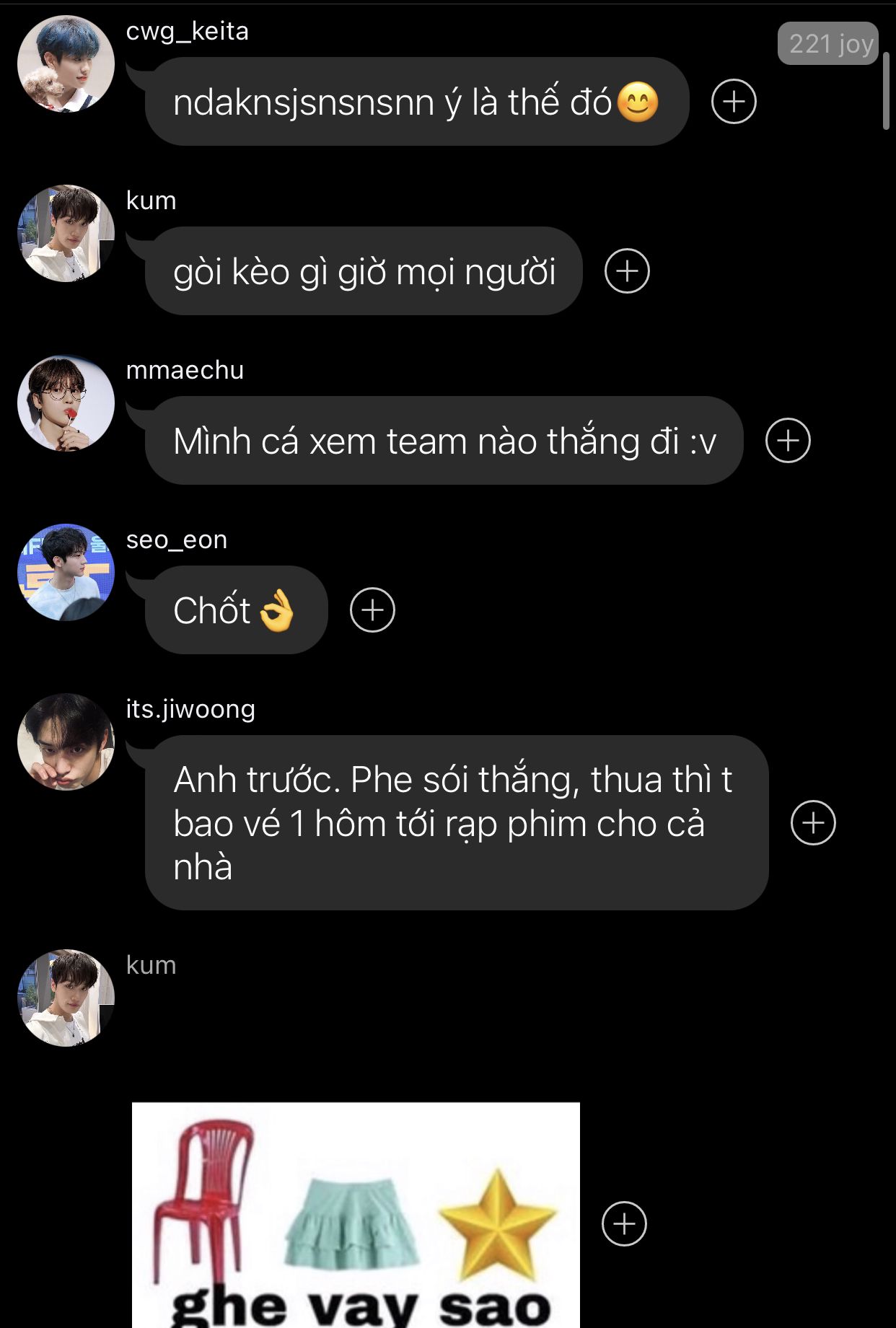Add a reaction to seo_eon's "Chốt" message
Screen dimensions: 896x1328
point(372,610)
